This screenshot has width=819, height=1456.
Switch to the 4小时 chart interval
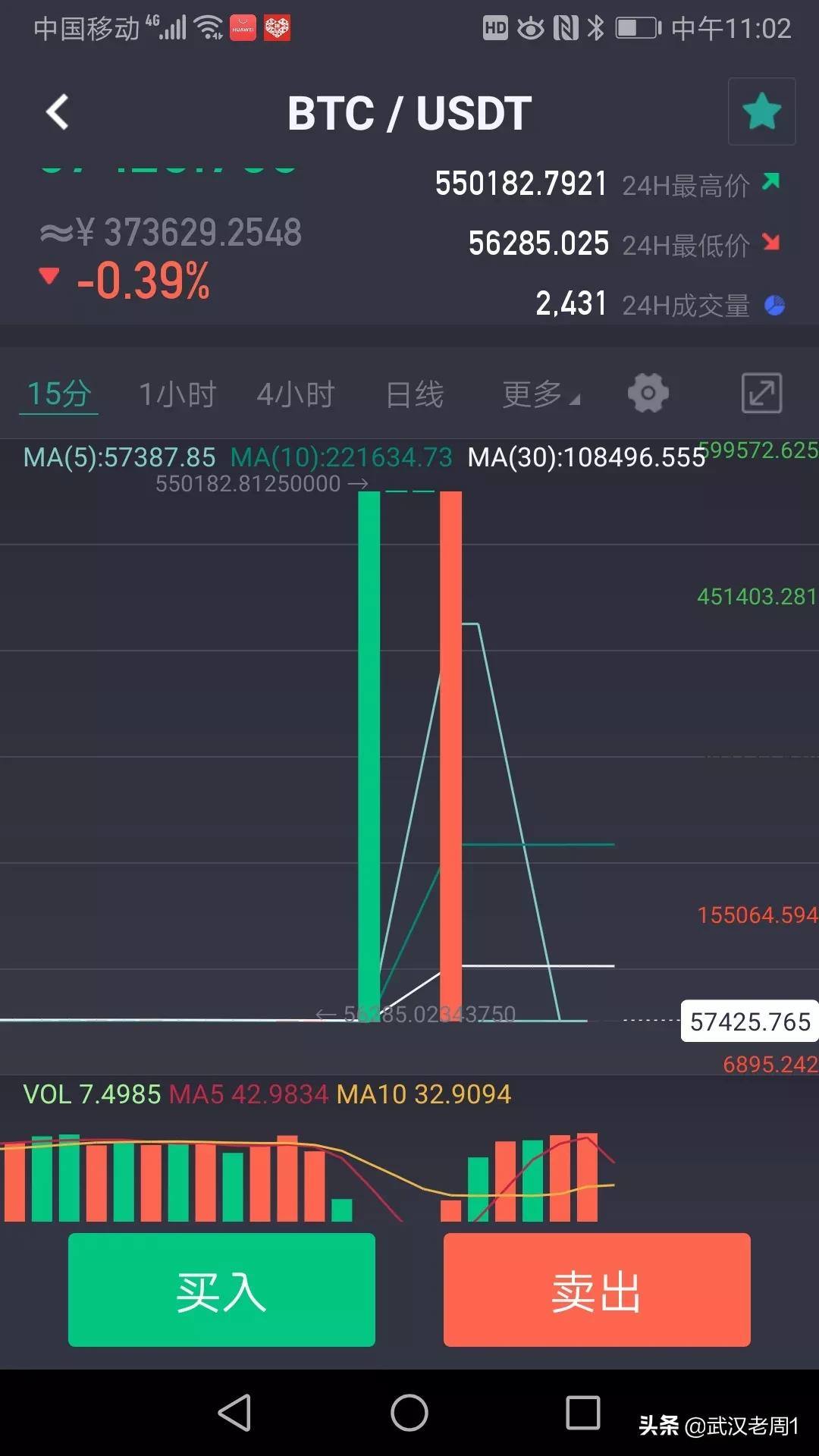click(296, 394)
